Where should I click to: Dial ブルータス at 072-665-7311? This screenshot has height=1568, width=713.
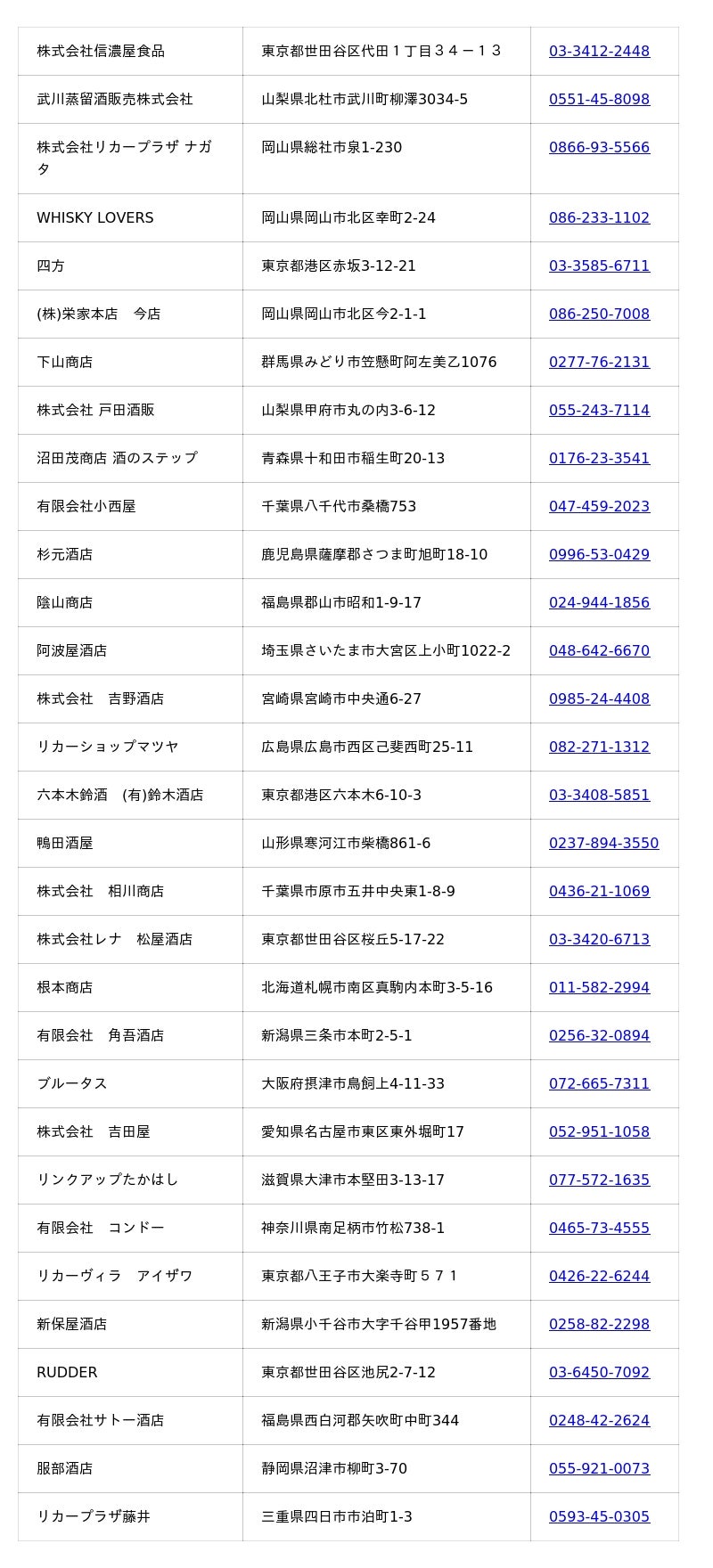coord(599,1084)
